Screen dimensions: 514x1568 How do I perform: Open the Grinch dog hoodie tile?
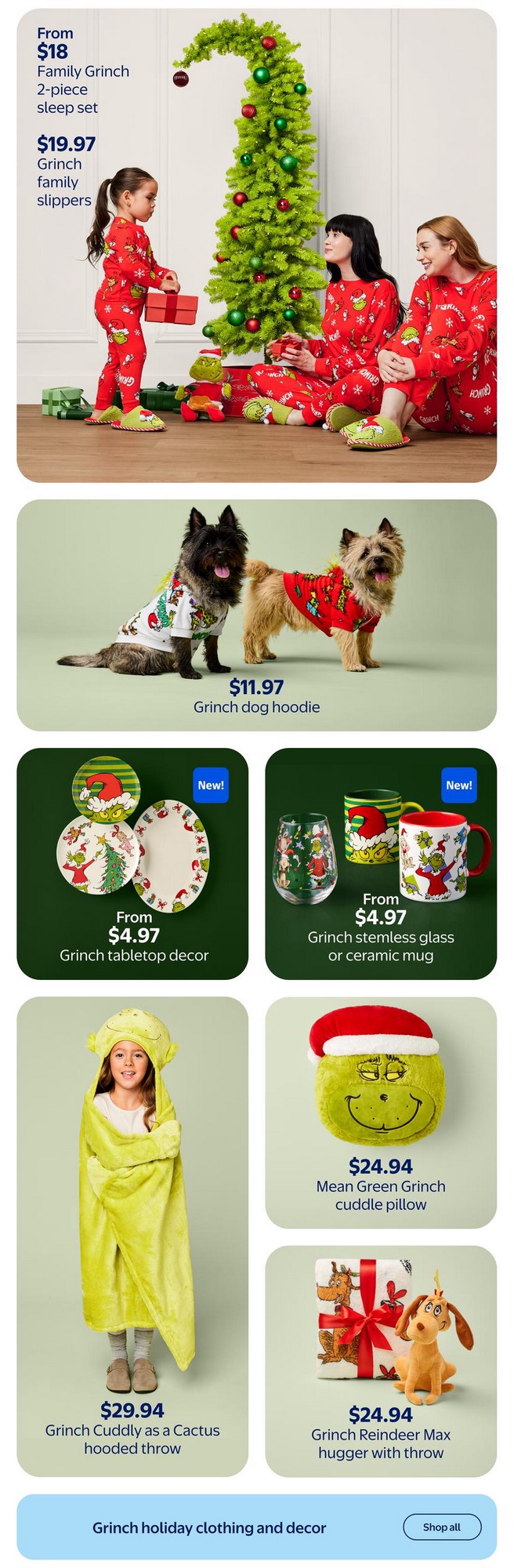tap(256, 615)
